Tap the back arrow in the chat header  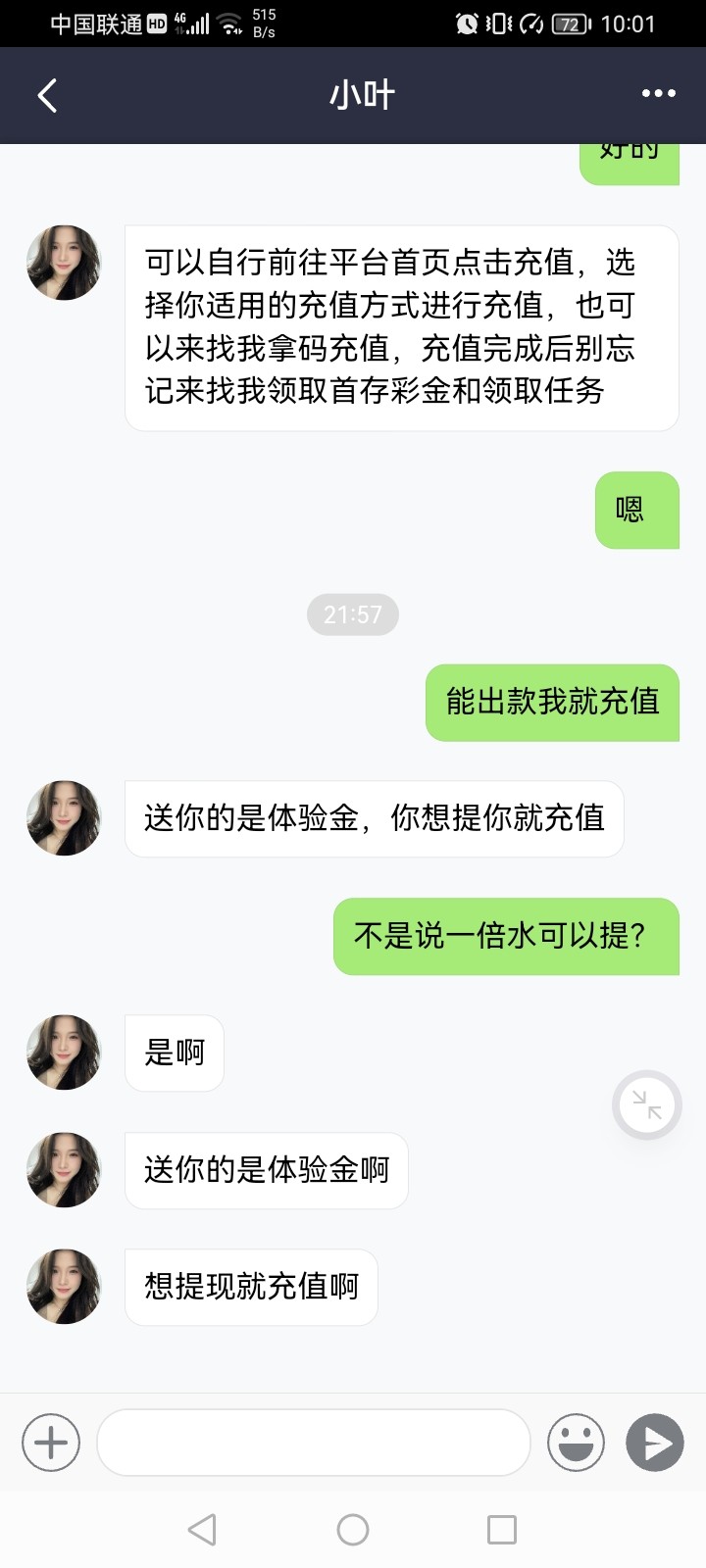(x=44, y=94)
